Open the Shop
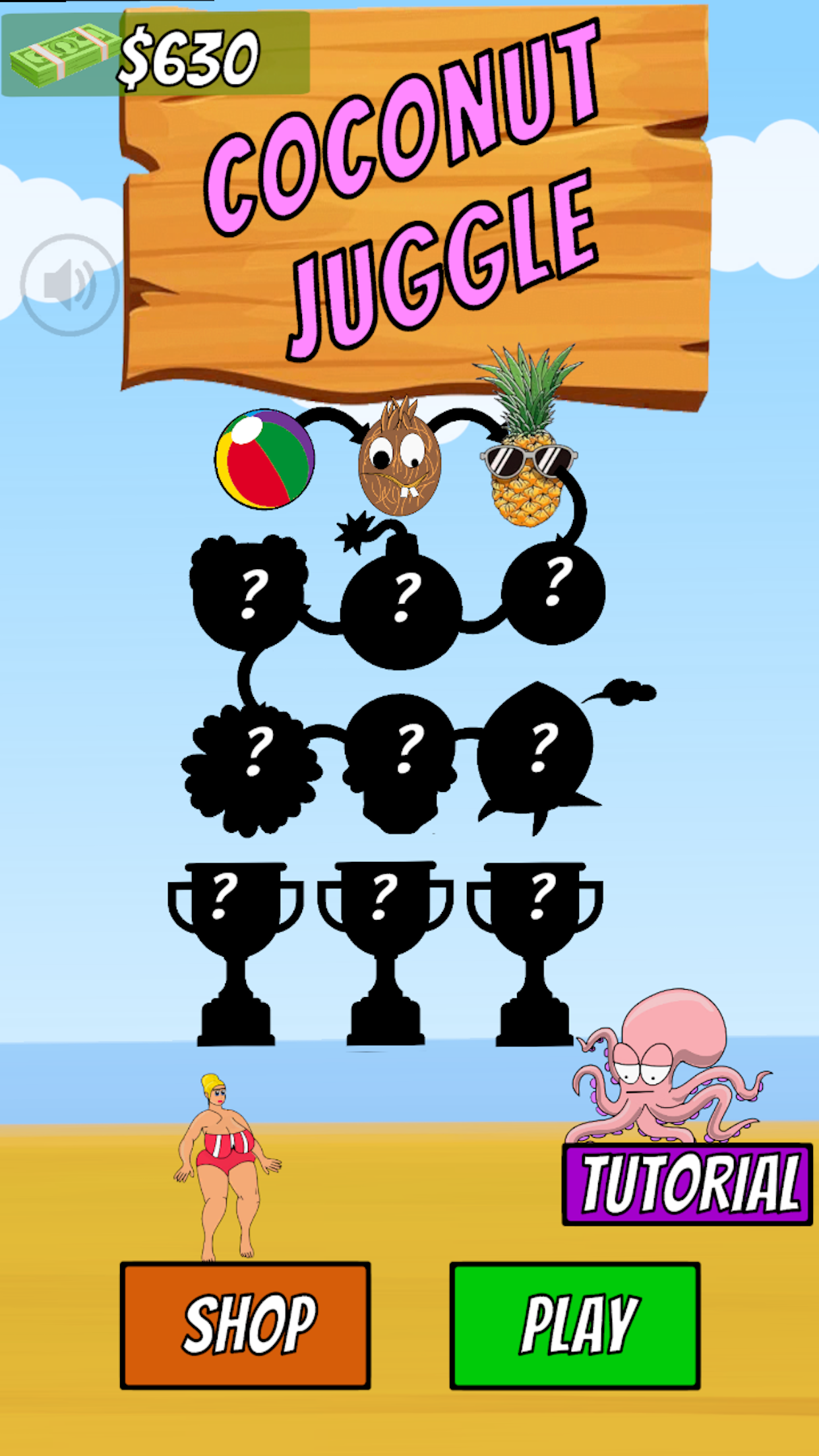Image resolution: width=819 pixels, height=1456 pixels. (245, 1325)
